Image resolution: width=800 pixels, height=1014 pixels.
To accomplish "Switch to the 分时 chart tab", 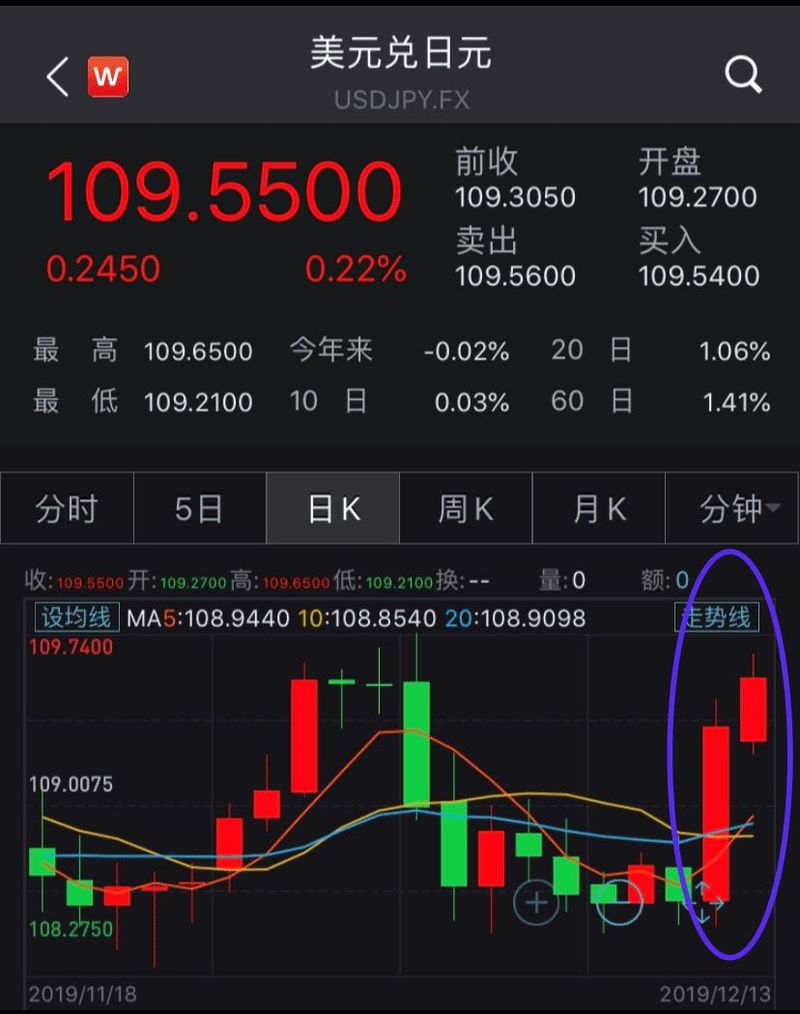I will (x=67, y=509).
